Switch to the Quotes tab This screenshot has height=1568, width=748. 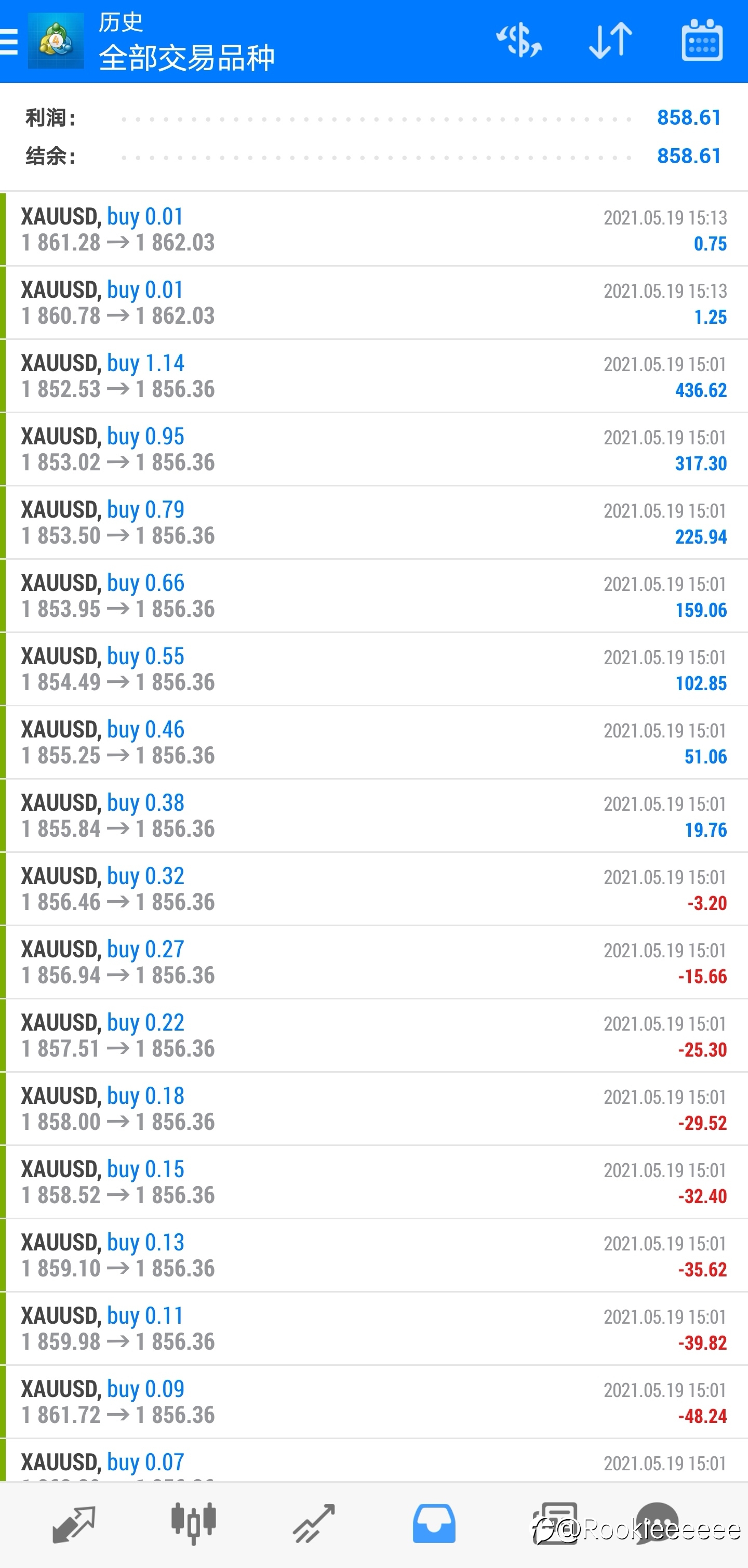[x=74, y=1524]
